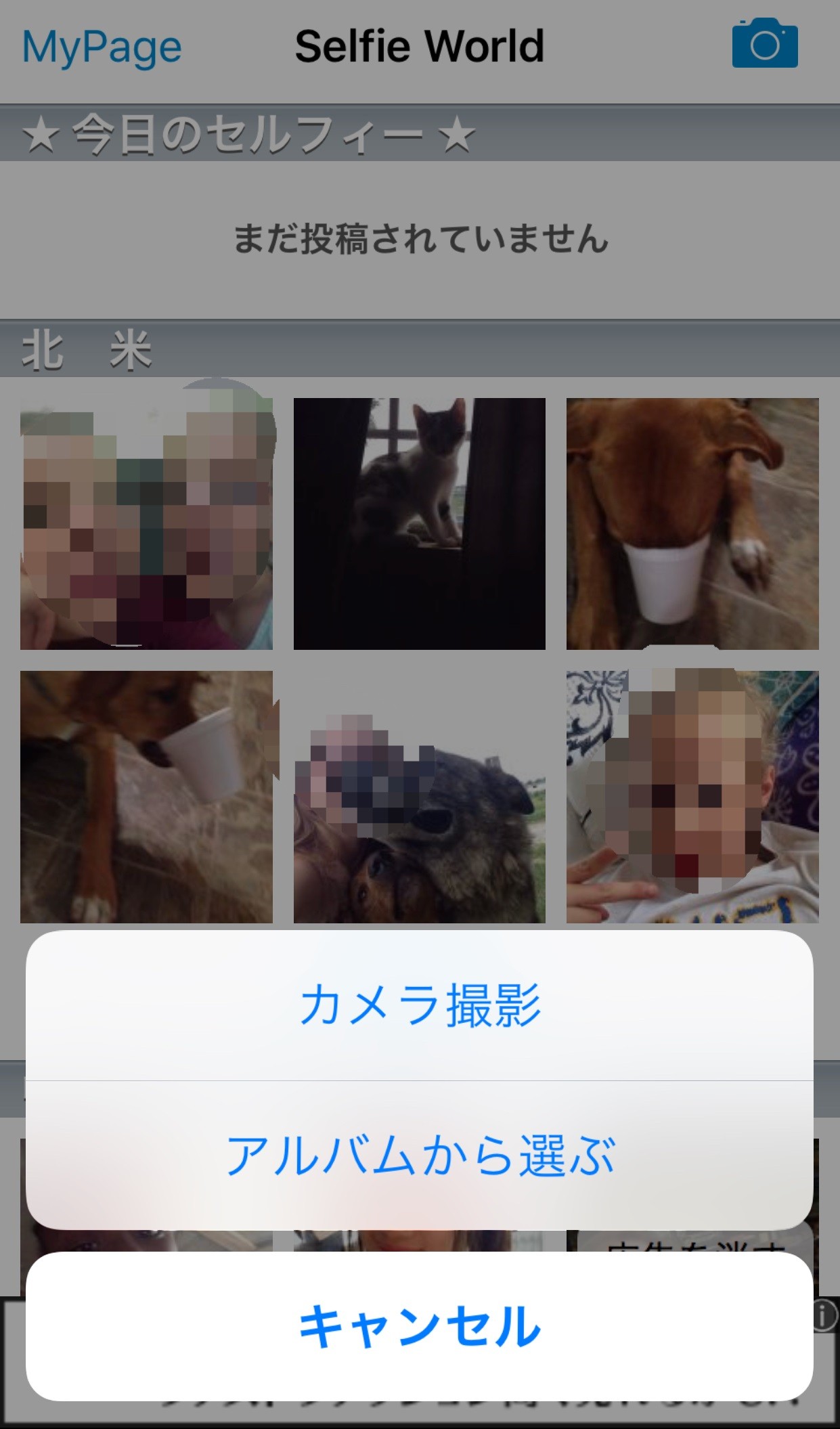Screen dimensions: 840x1429
Task: Choose カメラ撮影 to take a photo
Action: (420, 1005)
